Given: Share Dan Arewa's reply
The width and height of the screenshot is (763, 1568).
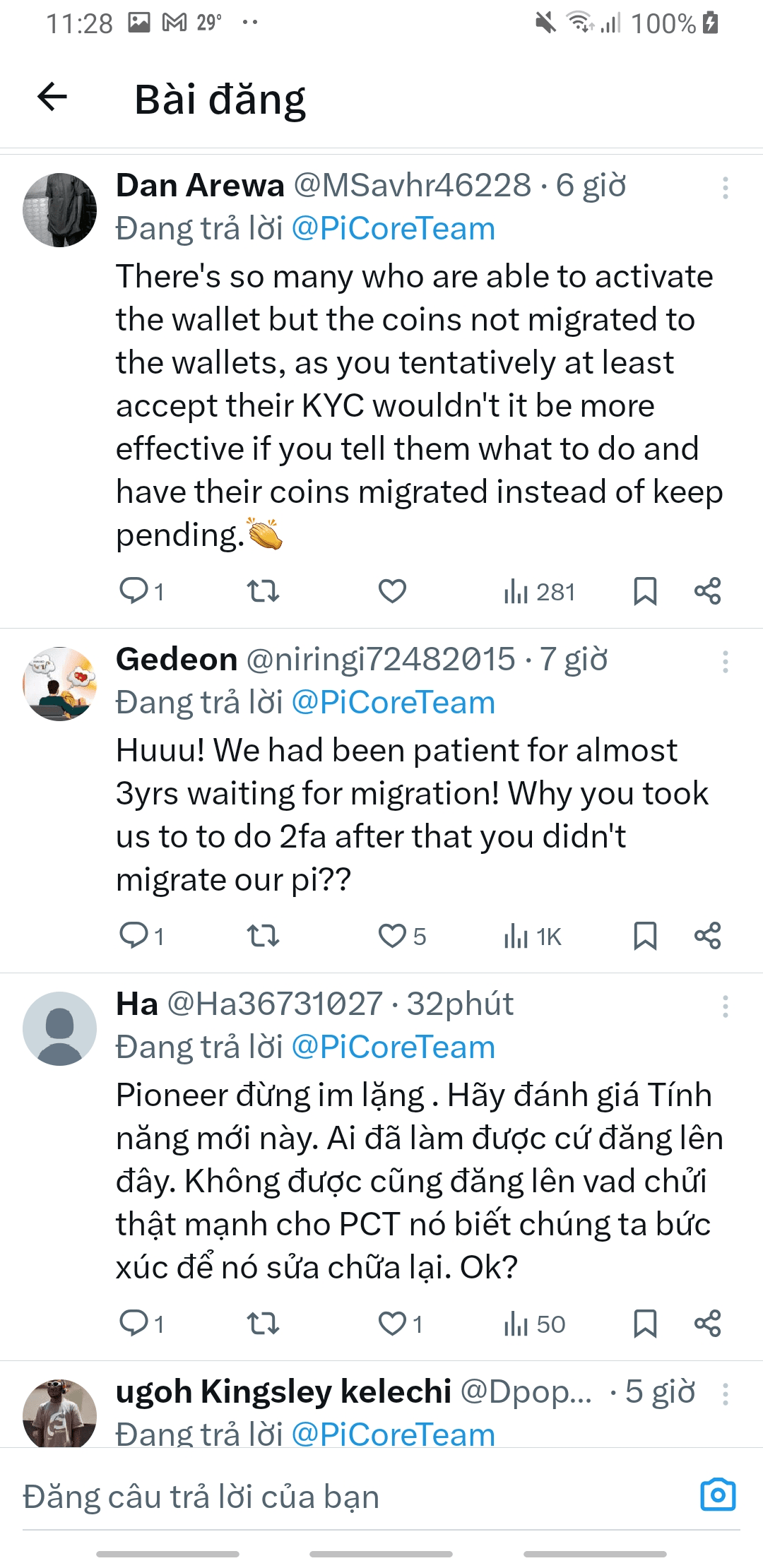Looking at the screenshot, I should 707,591.
